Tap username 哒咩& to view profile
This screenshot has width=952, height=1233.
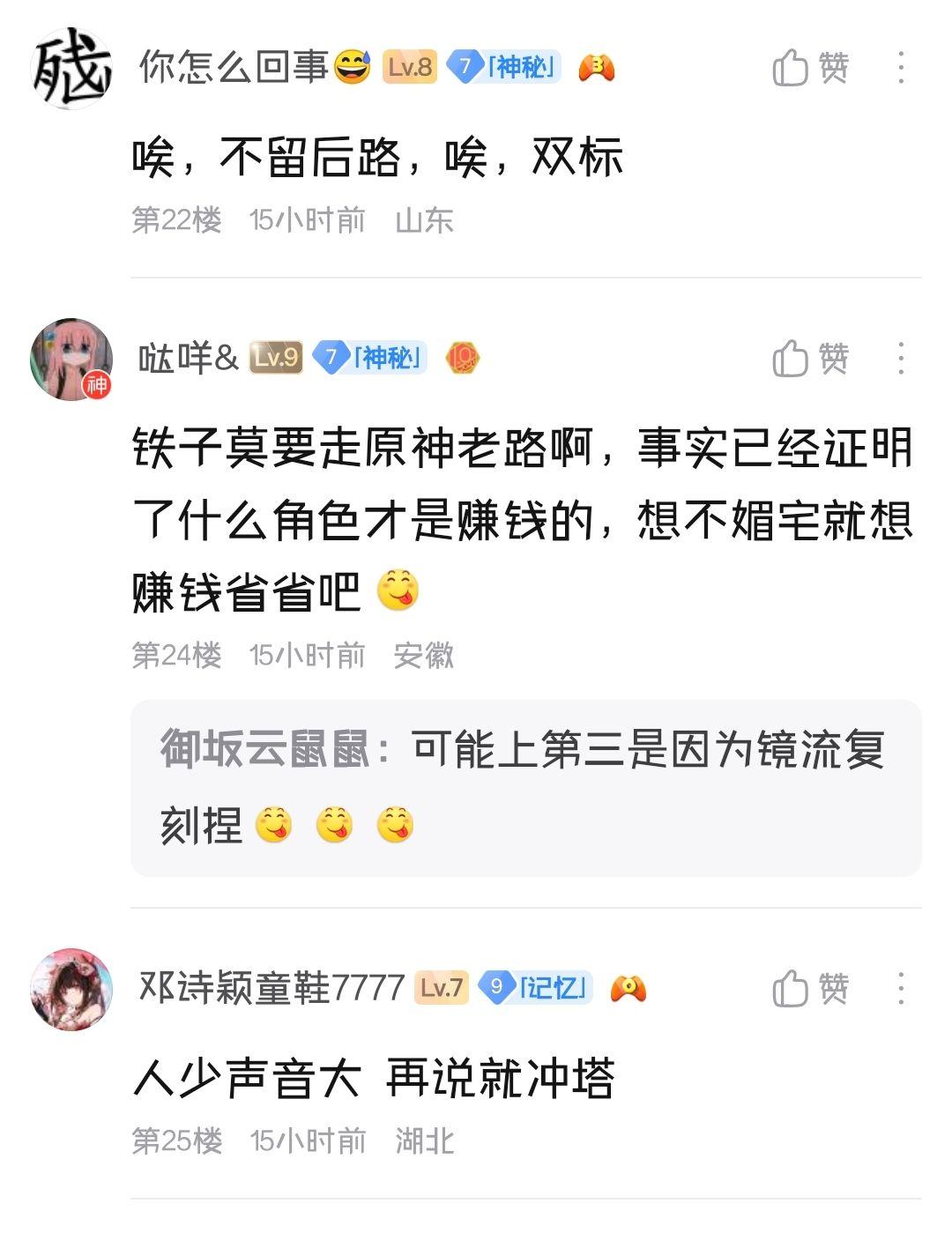coord(189,358)
